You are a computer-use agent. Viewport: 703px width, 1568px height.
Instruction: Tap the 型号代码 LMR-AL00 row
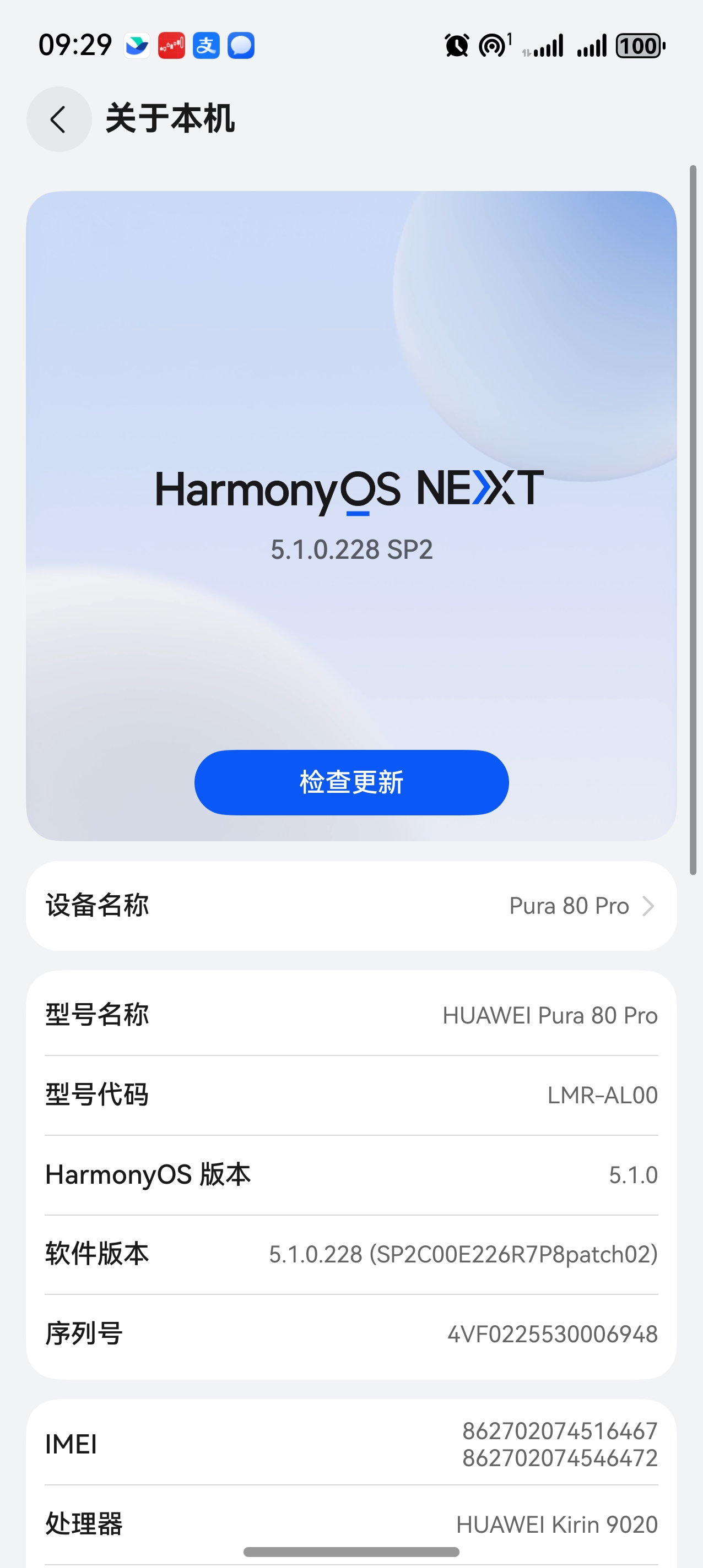pos(351,1095)
